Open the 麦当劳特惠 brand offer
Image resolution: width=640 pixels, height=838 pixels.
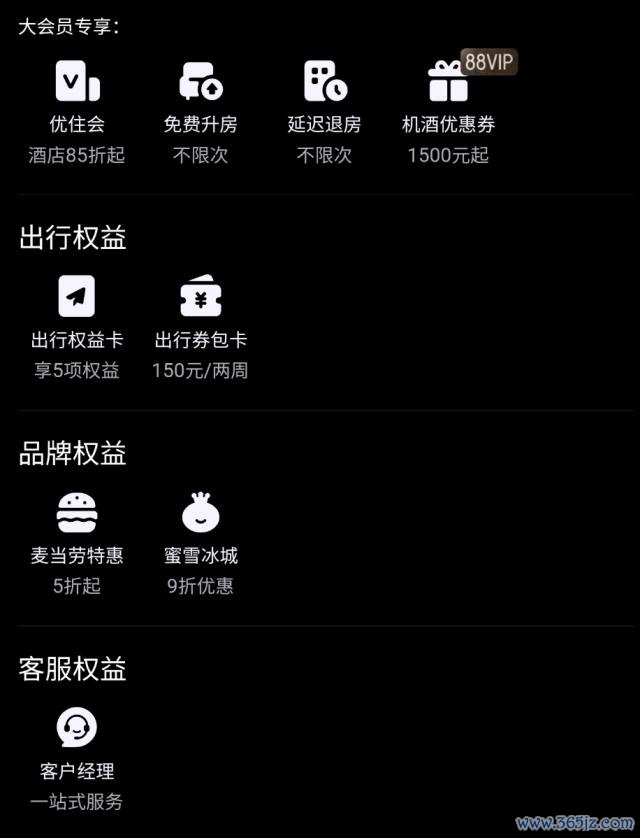[77, 513]
